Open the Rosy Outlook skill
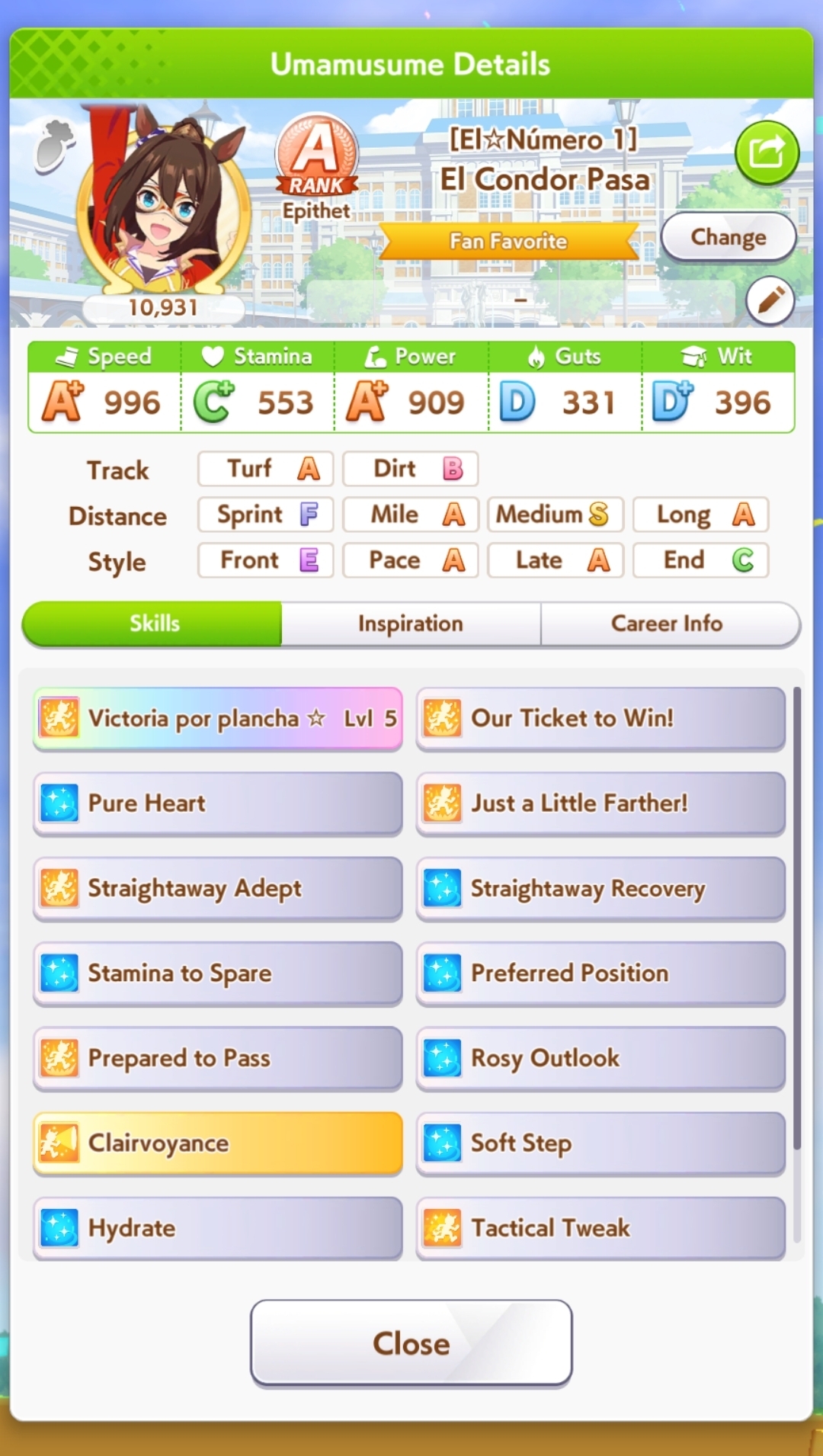Screen dimensions: 823x1456 600,1058
